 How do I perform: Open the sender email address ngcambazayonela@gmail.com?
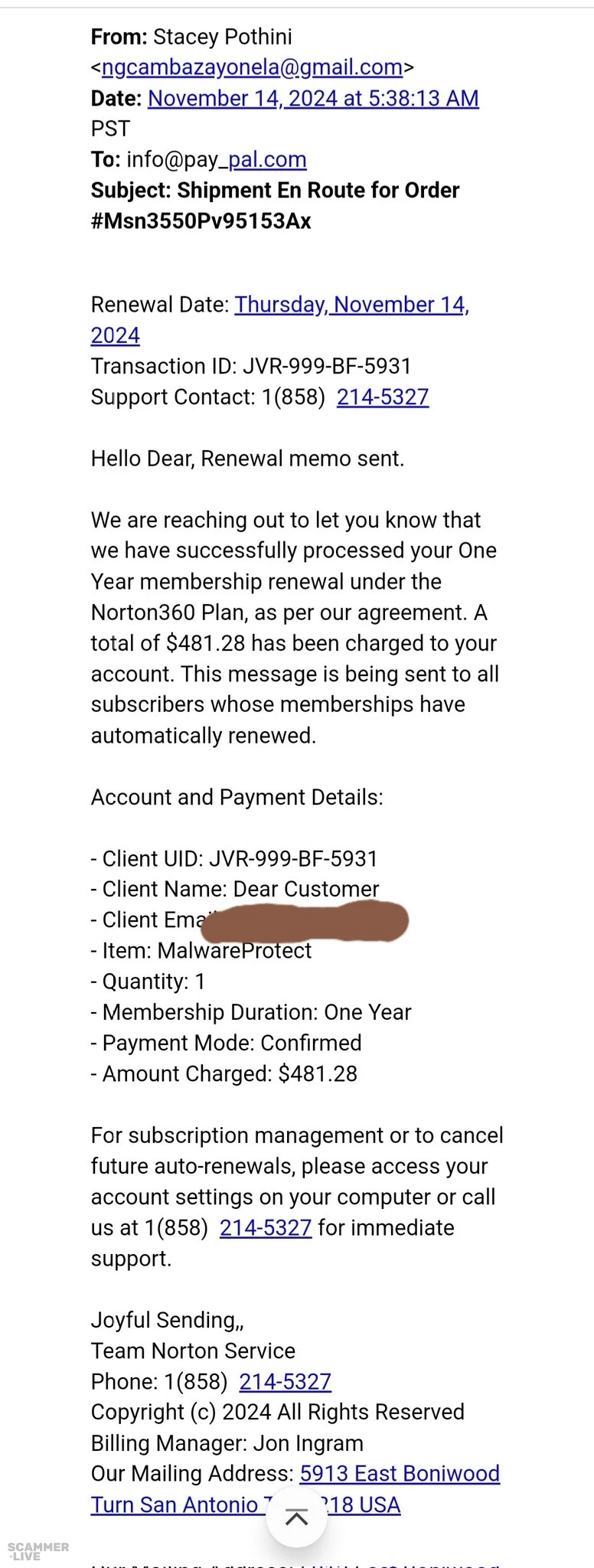252,67
